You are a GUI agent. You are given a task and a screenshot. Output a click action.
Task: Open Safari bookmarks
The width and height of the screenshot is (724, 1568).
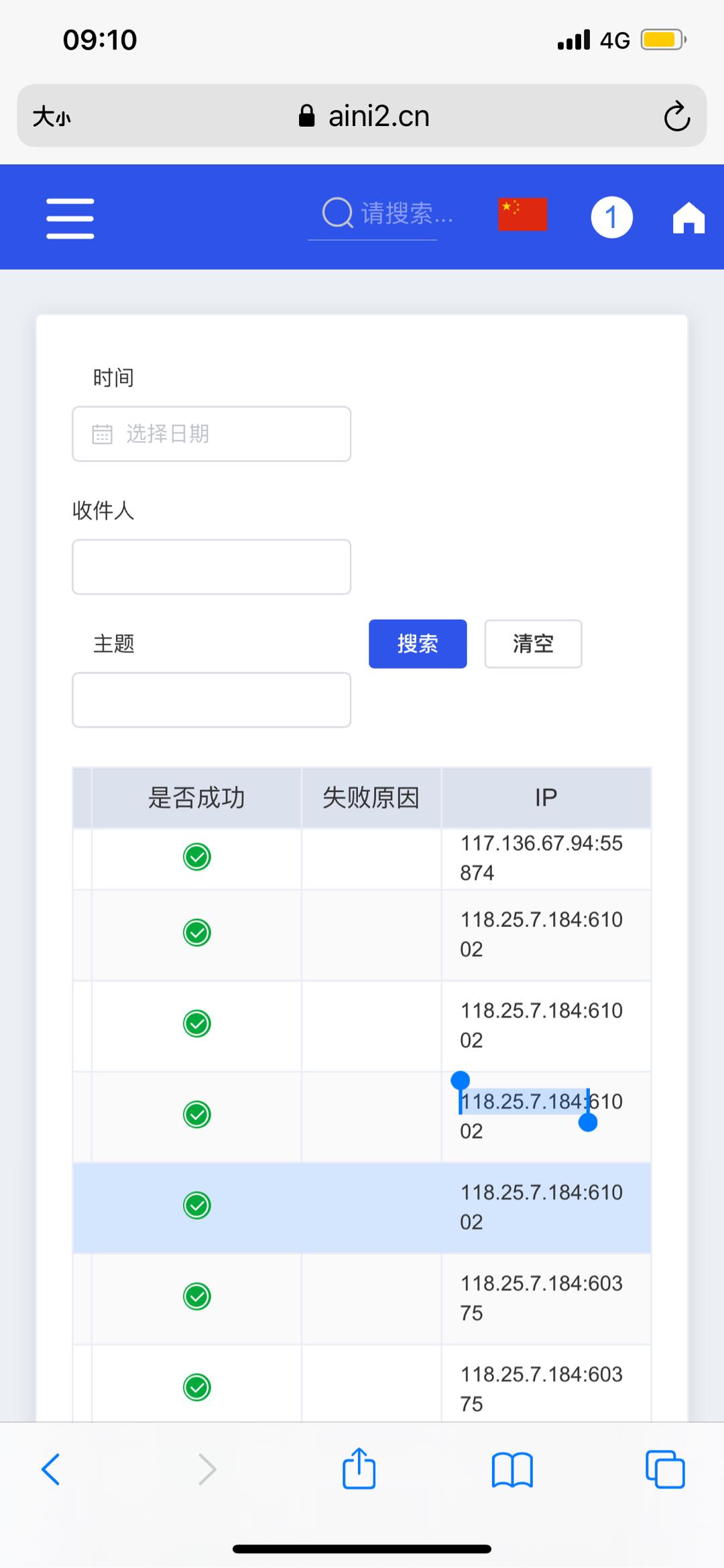(512, 1470)
